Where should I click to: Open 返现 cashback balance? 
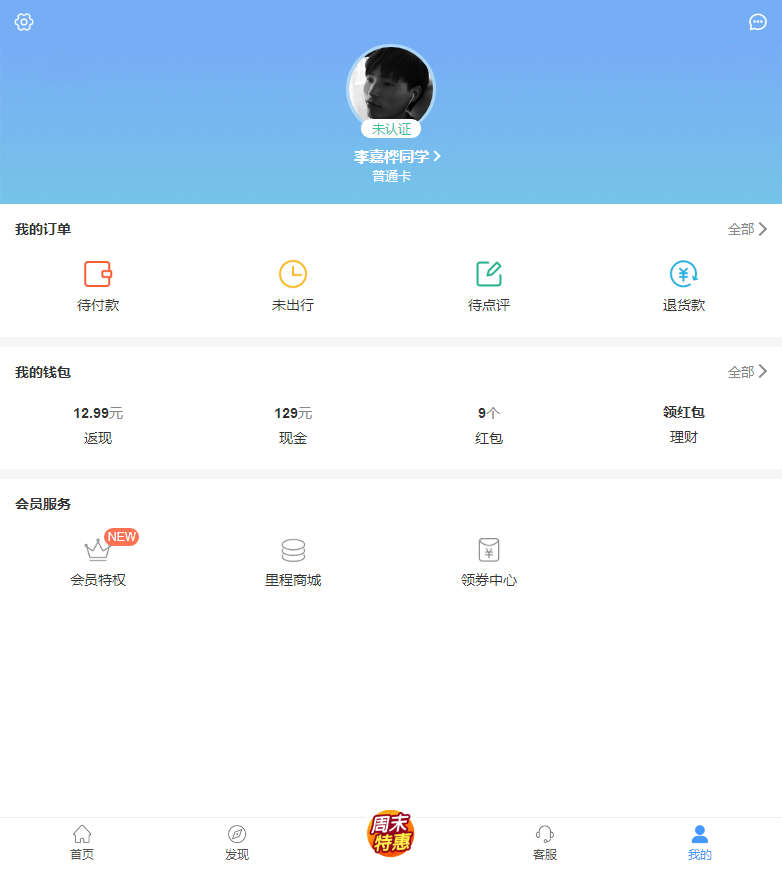pos(98,425)
